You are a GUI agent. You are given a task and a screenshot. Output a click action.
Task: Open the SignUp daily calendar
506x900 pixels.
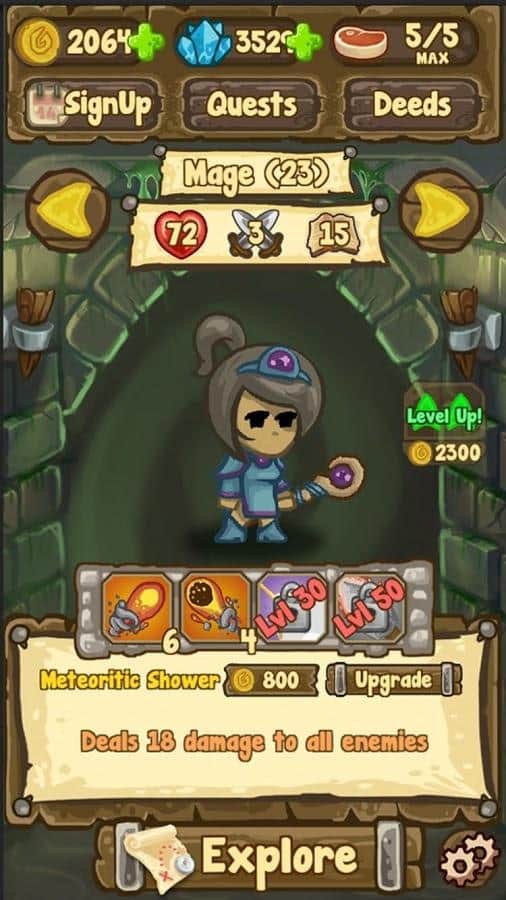[x=92, y=104]
